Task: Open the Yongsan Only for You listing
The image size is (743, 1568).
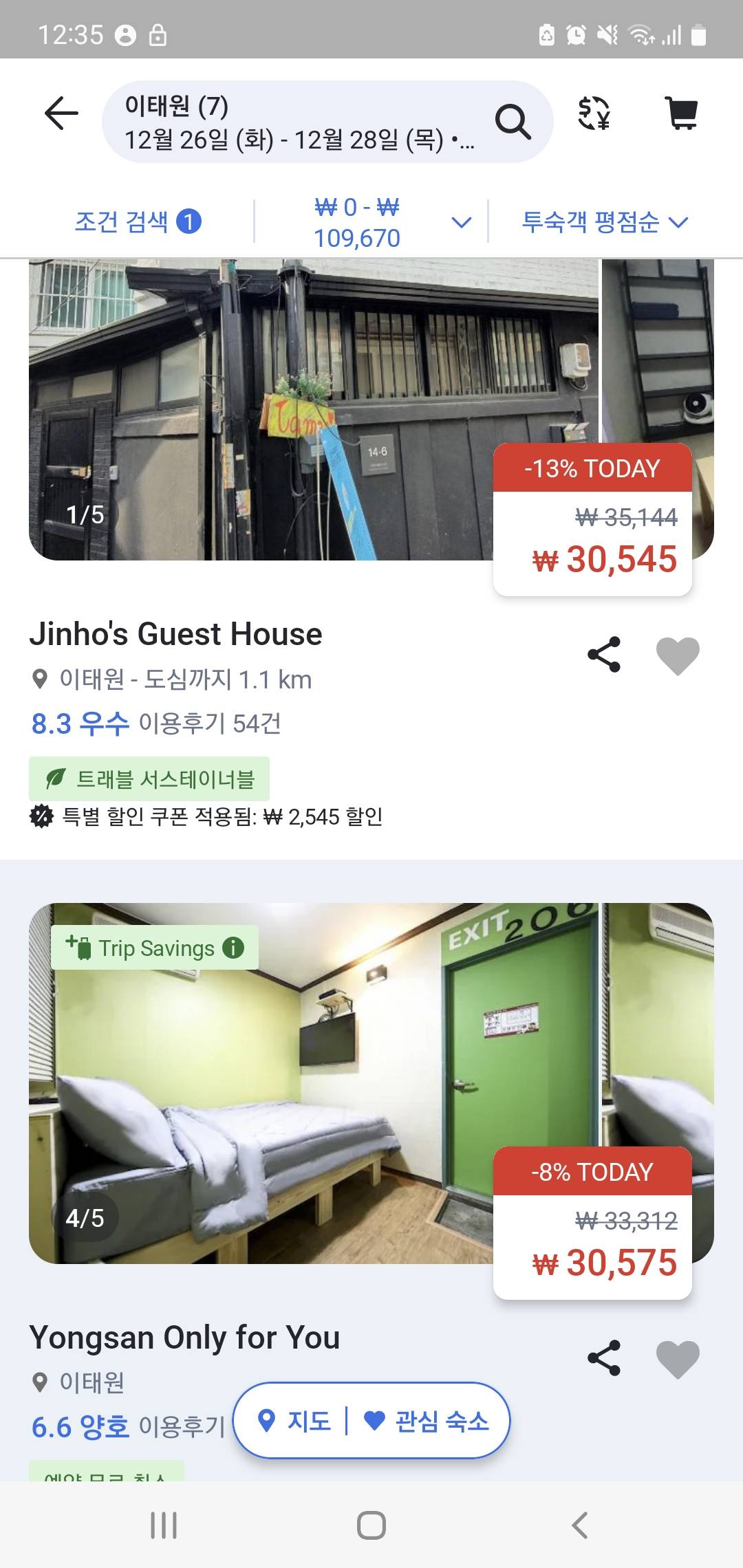Action: pyautogui.click(x=184, y=1338)
